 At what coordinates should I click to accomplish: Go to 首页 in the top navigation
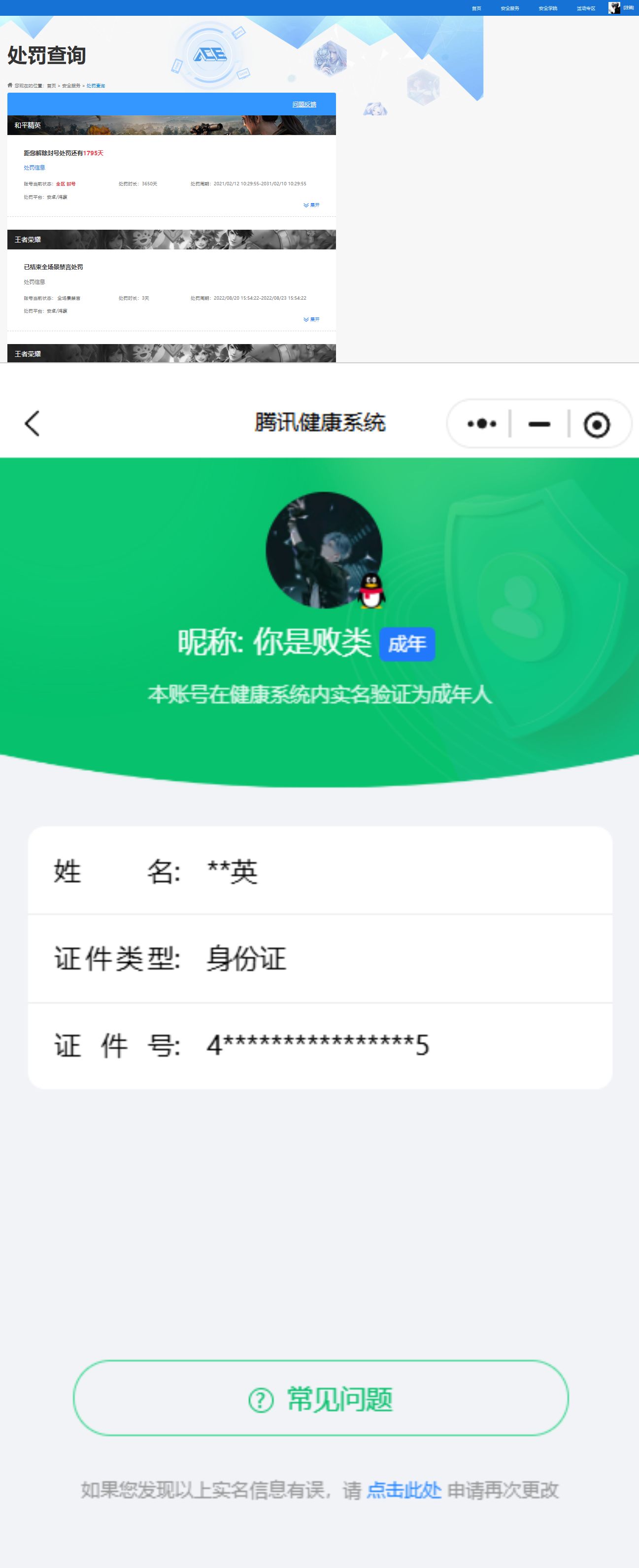click(476, 8)
